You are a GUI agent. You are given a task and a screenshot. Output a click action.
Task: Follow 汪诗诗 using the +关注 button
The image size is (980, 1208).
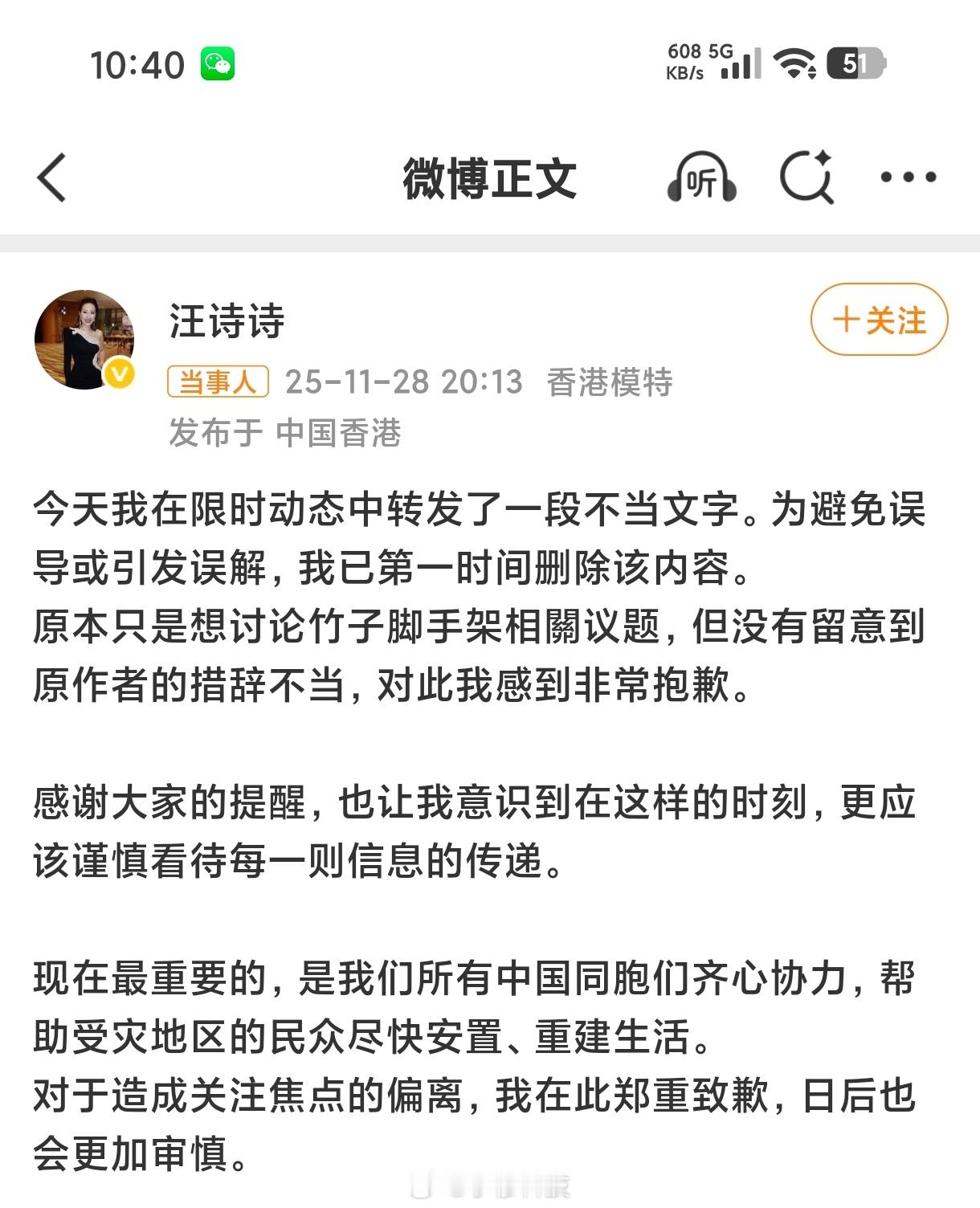[878, 319]
